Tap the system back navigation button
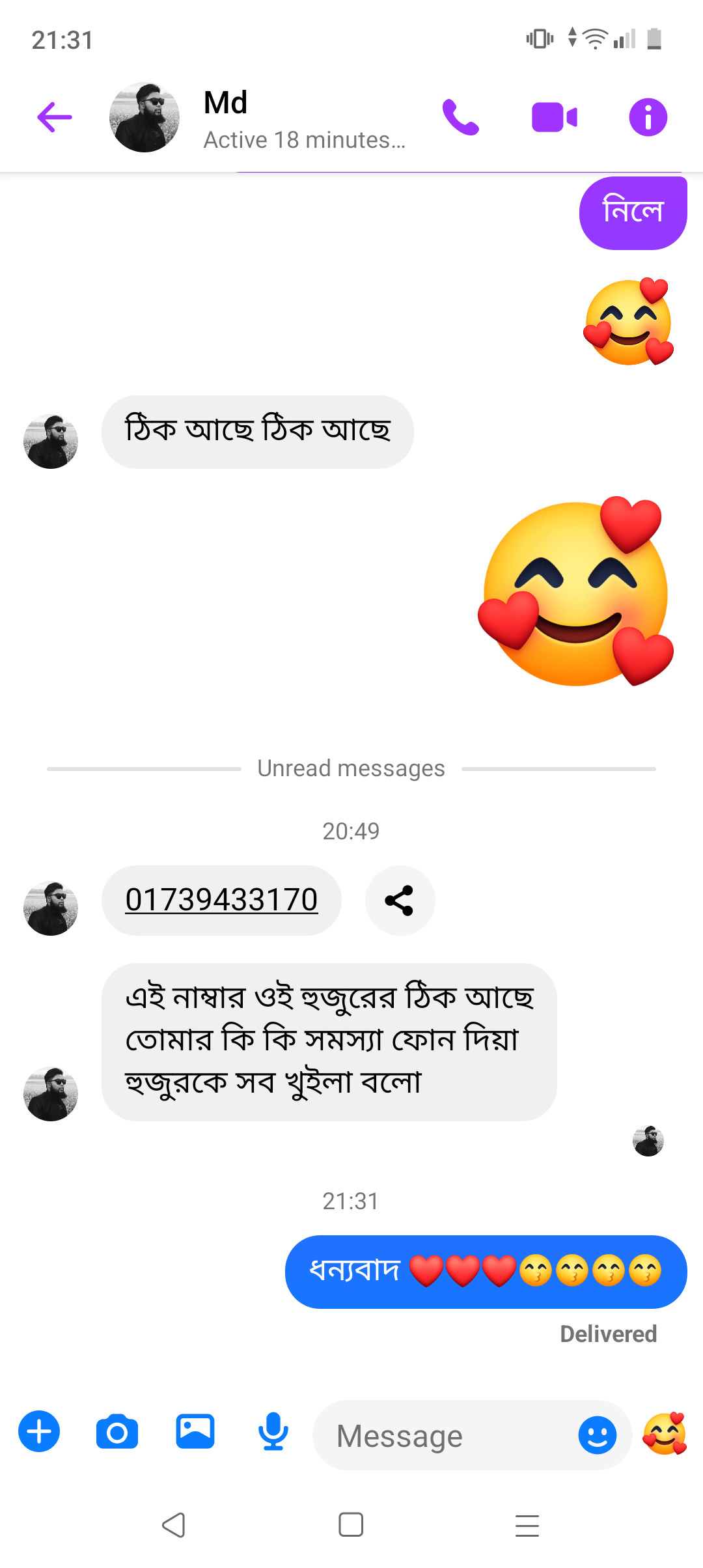Image resolution: width=703 pixels, height=1568 pixels. point(174,1525)
